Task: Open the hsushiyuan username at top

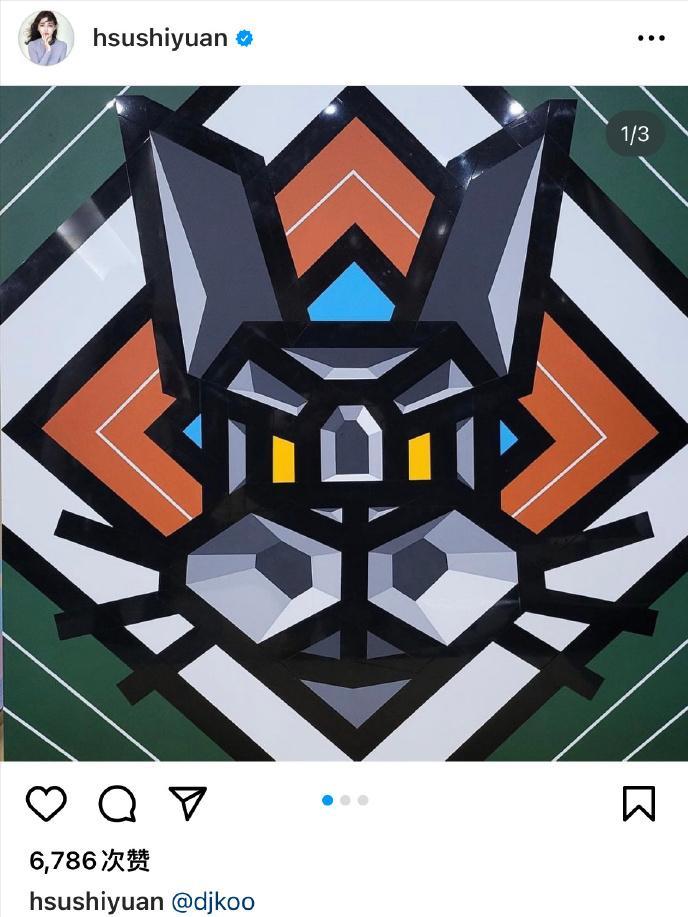Action: [159, 38]
